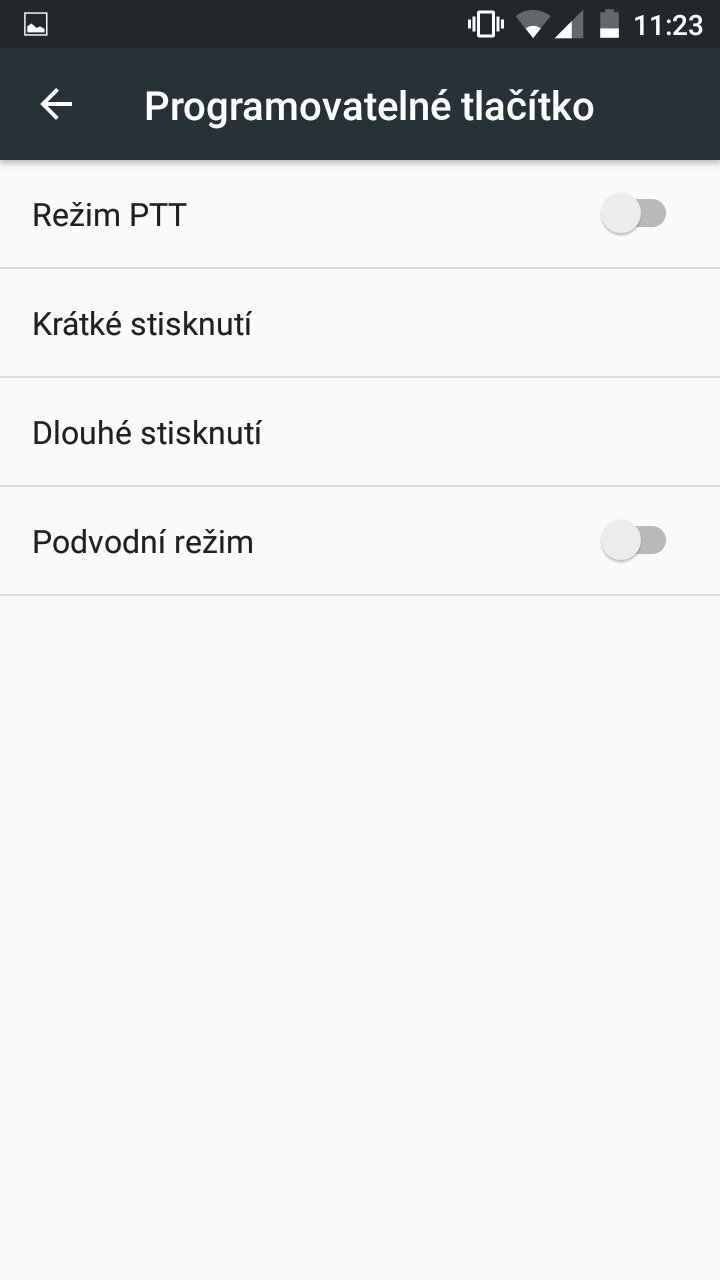Tap the back arrow to exit settings

(x=57, y=104)
